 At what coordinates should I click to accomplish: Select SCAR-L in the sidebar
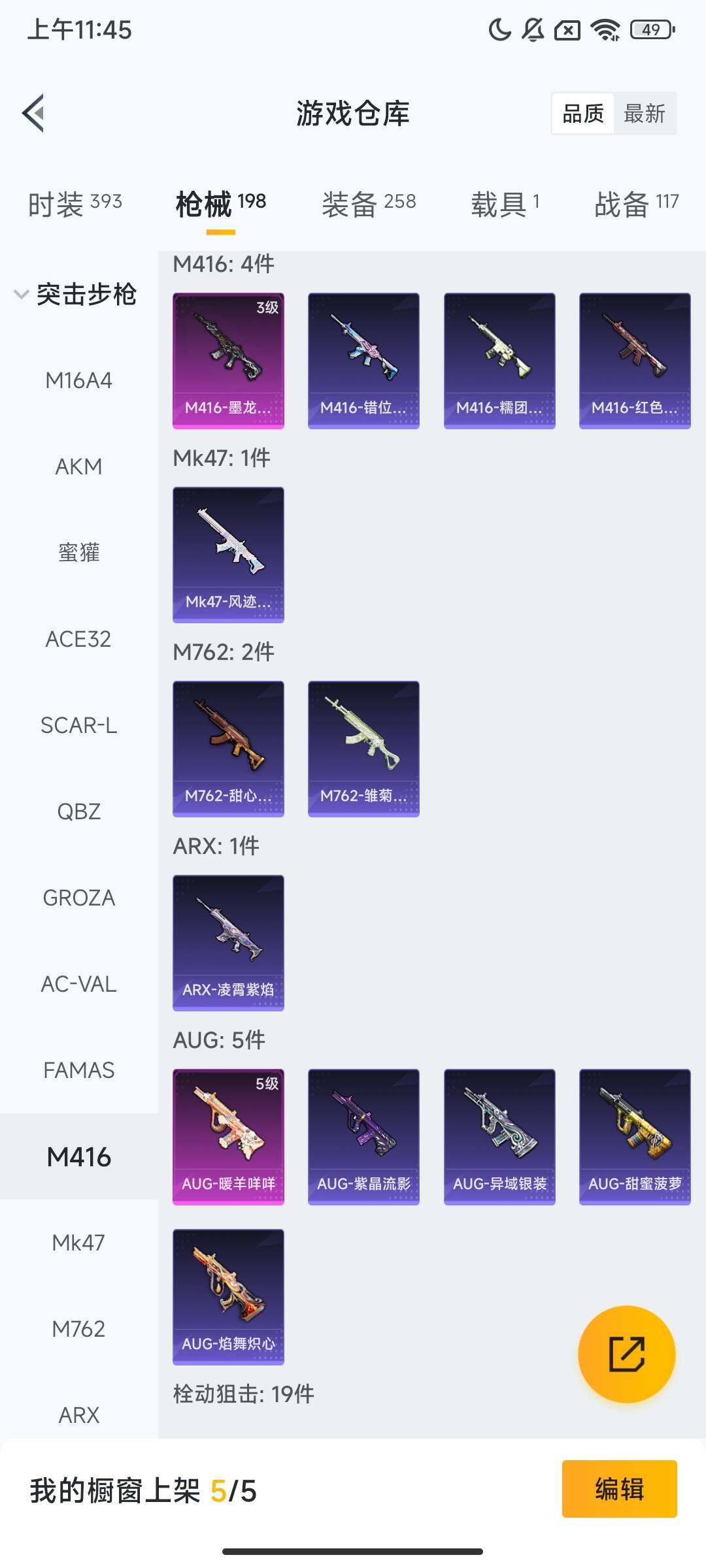coord(78,725)
